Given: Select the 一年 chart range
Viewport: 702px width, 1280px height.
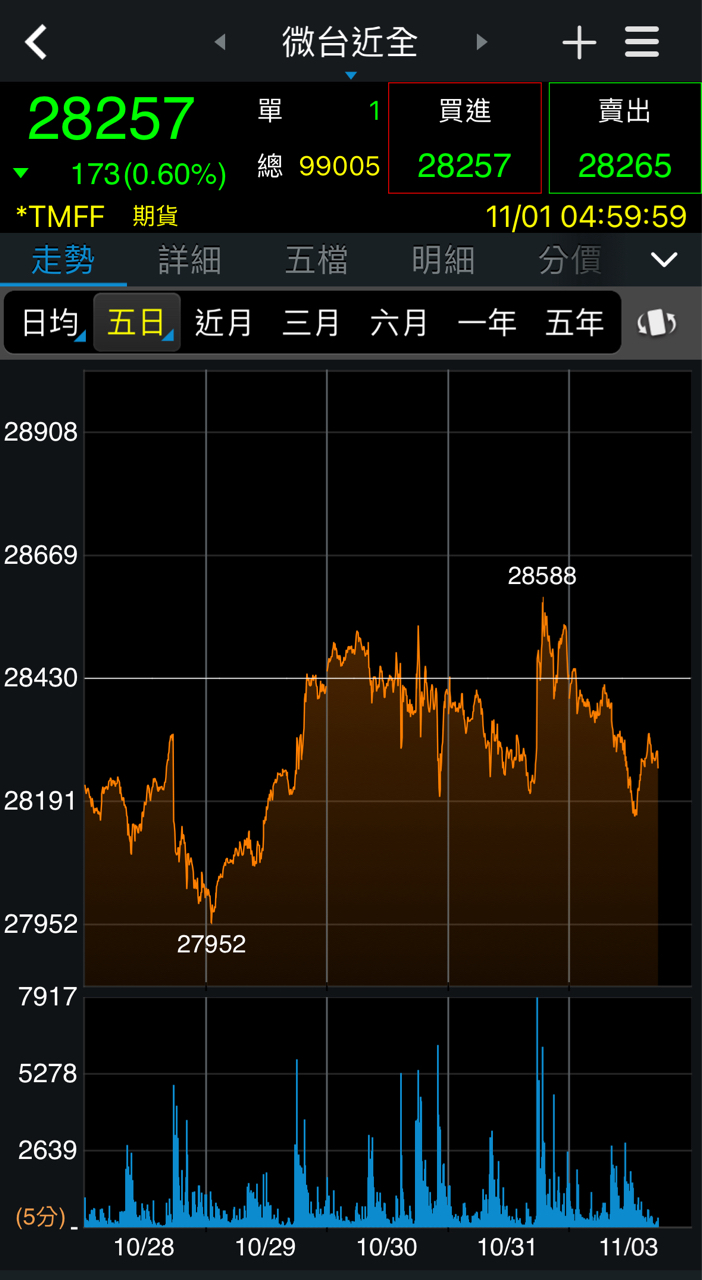Looking at the screenshot, I should click(x=487, y=323).
